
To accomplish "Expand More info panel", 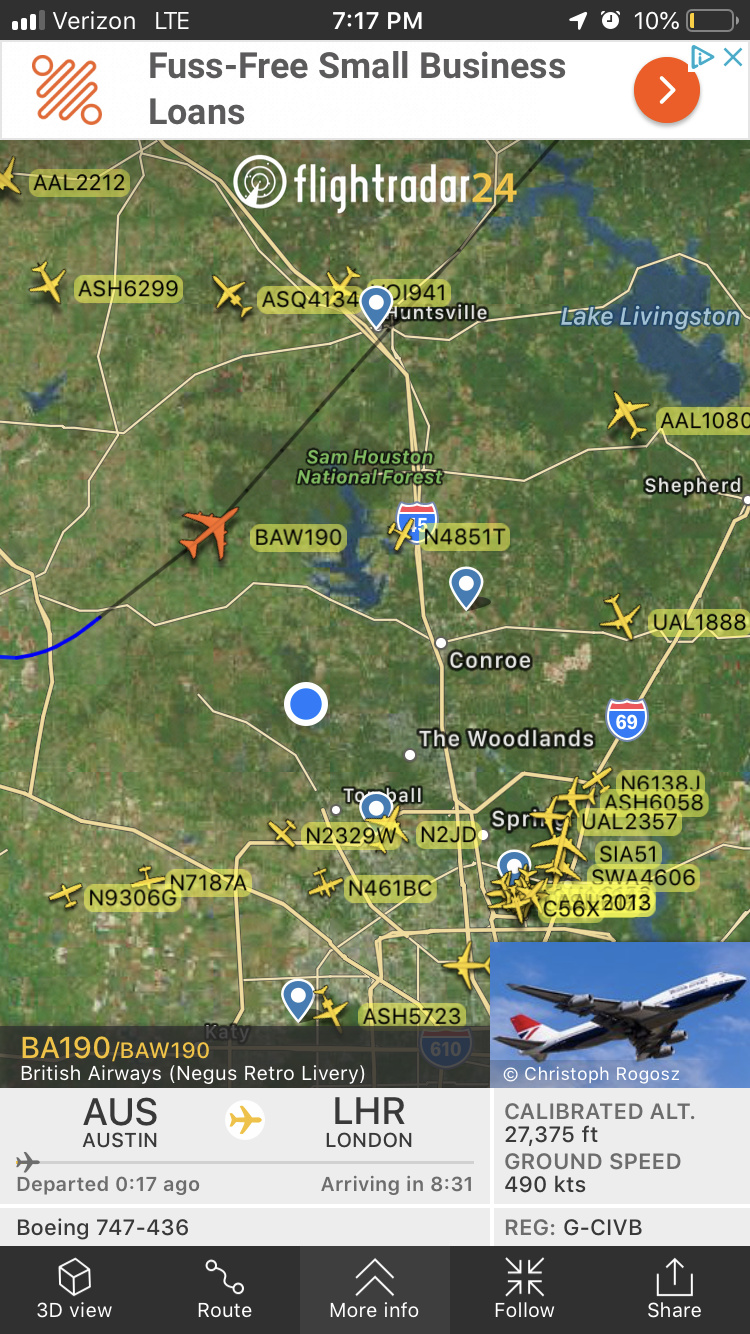I will pyautogui.click(x=374, y=1289).
